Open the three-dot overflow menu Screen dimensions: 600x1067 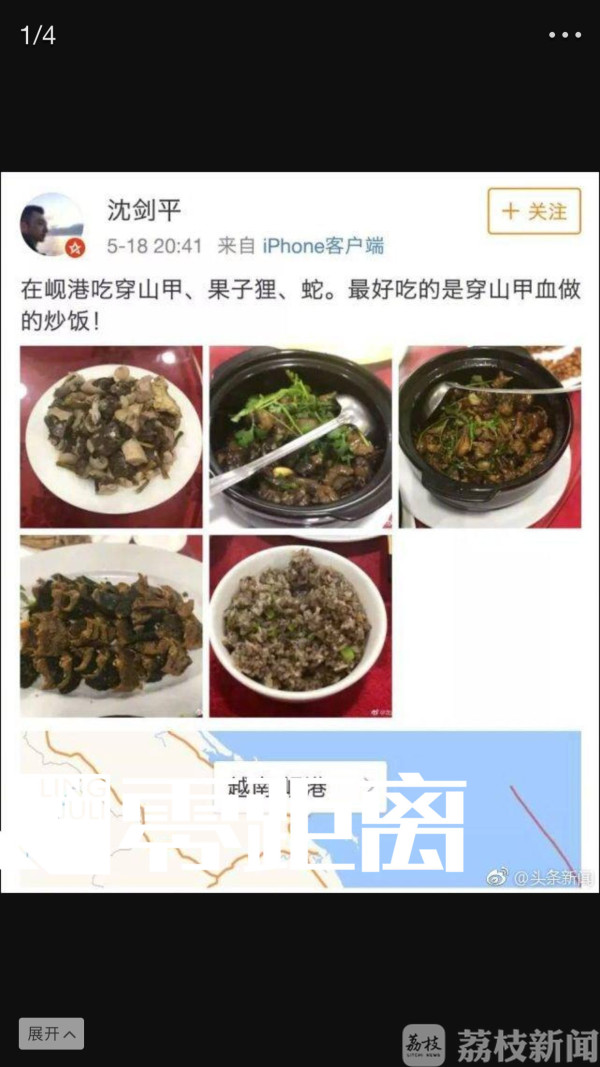click(565, 36)
